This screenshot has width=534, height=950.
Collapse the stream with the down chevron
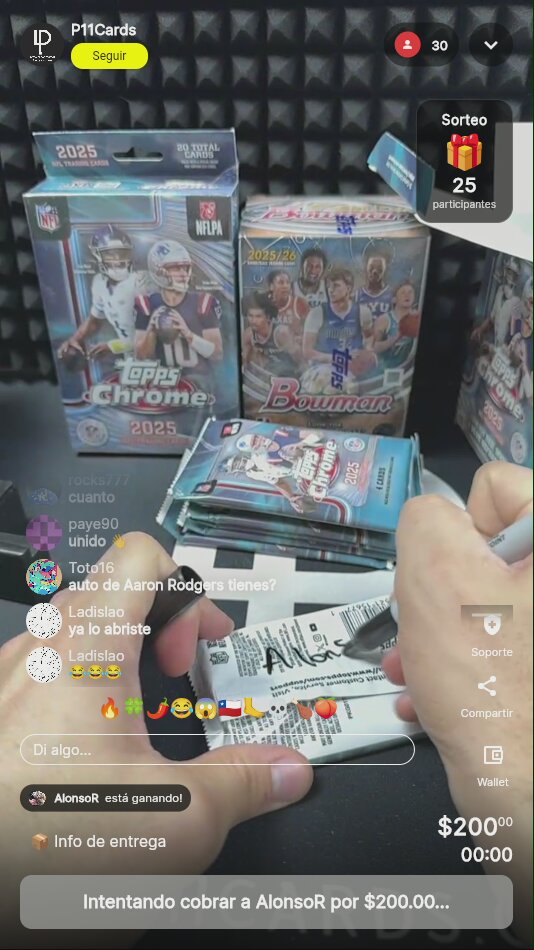491,45
